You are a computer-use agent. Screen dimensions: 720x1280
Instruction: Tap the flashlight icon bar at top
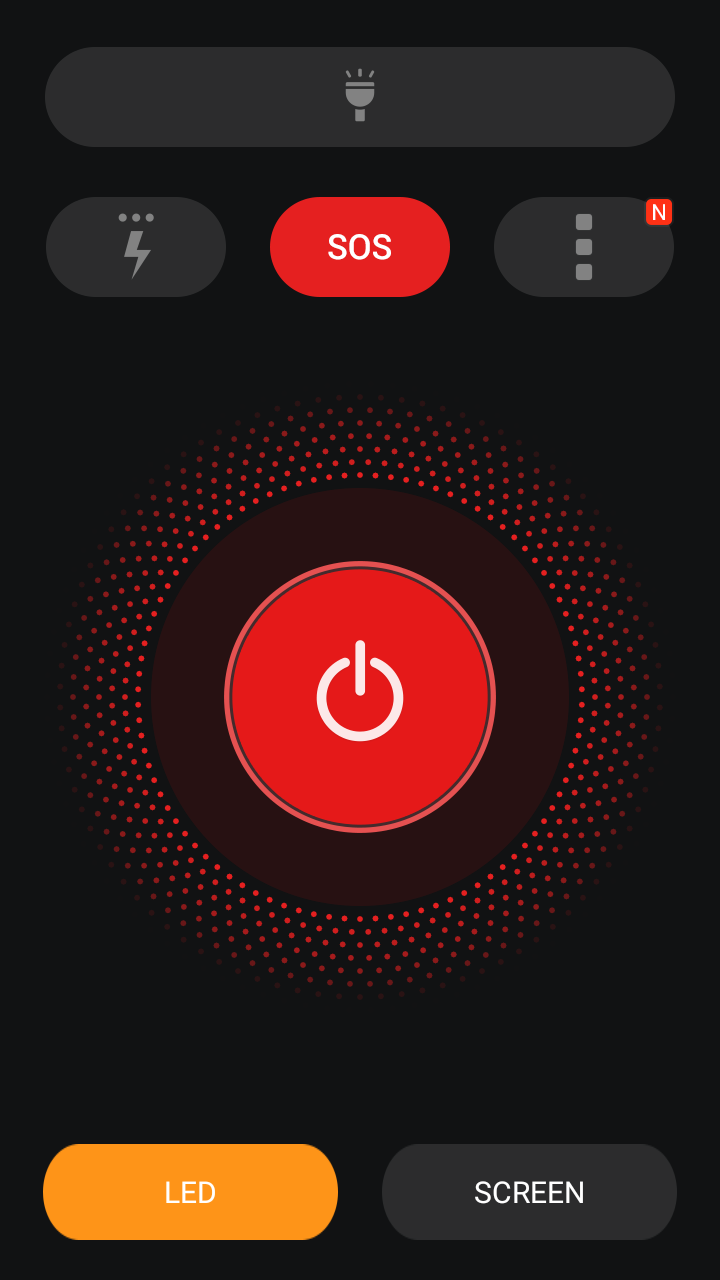point(360,97)
